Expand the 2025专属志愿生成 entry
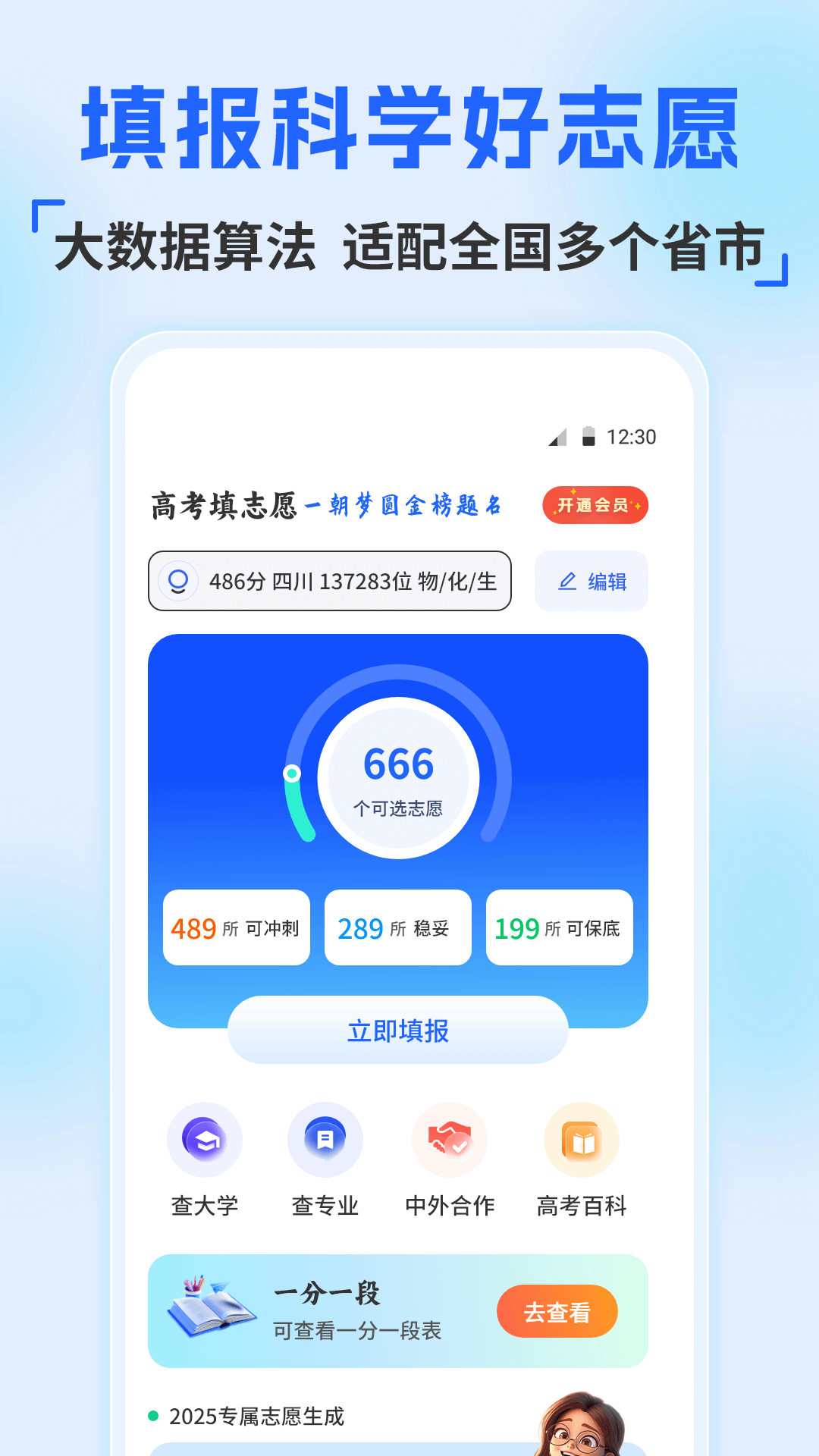Image resolution: width=819 pixels, height=1456 pixels. (258, 1418)
